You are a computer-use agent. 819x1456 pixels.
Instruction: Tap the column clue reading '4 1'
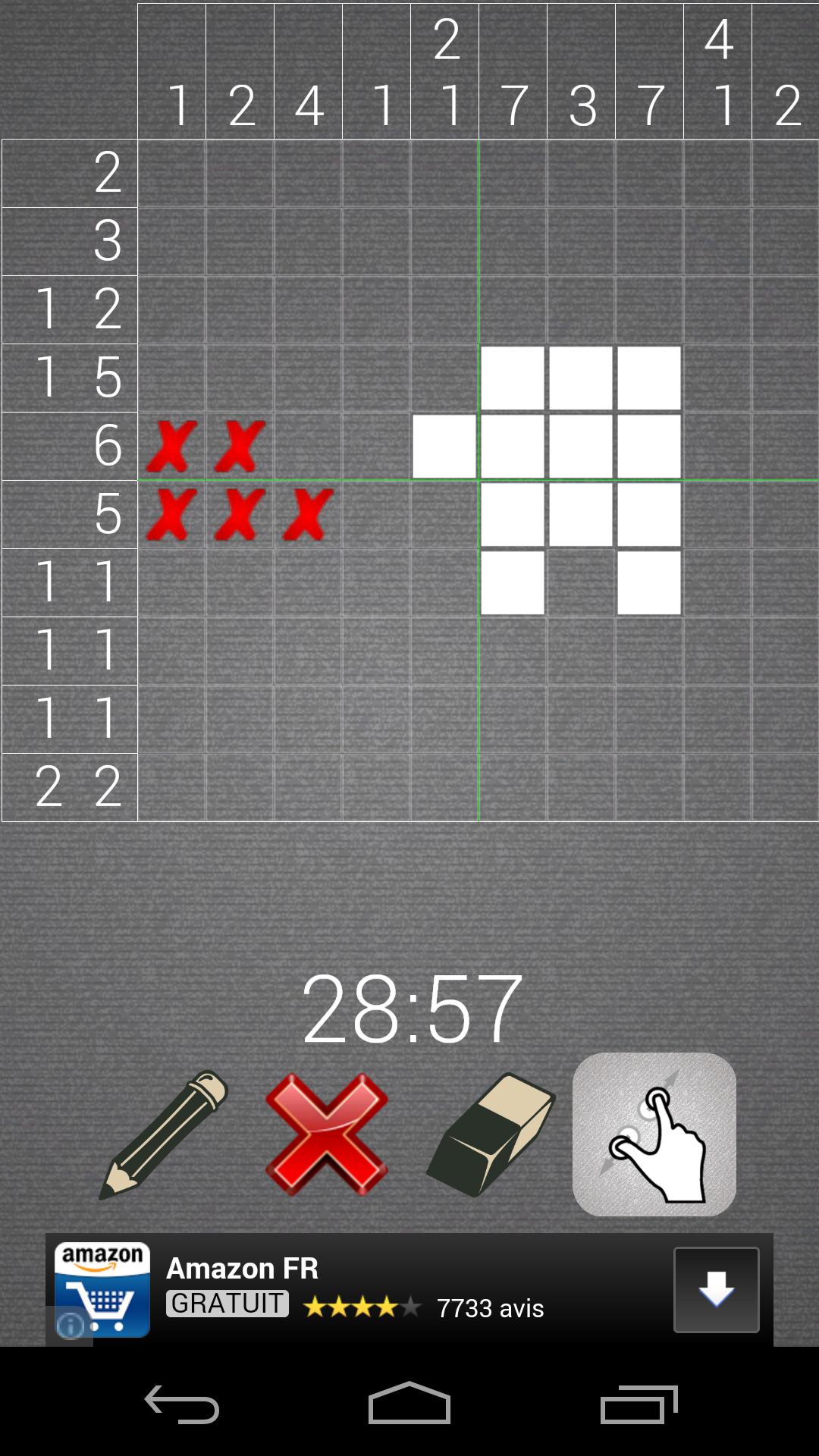tap(717, 68)
